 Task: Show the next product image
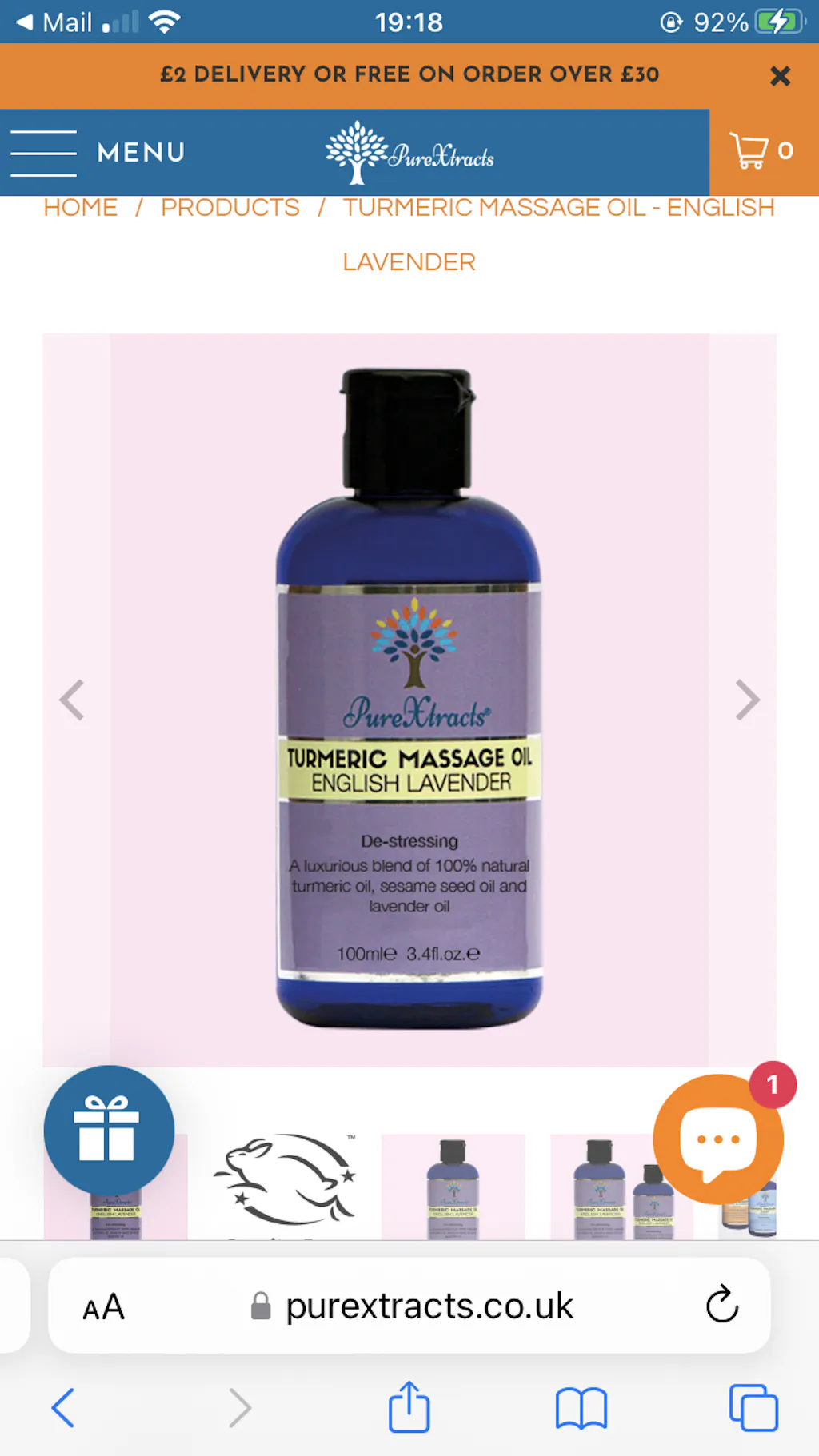tap(746, 700)
